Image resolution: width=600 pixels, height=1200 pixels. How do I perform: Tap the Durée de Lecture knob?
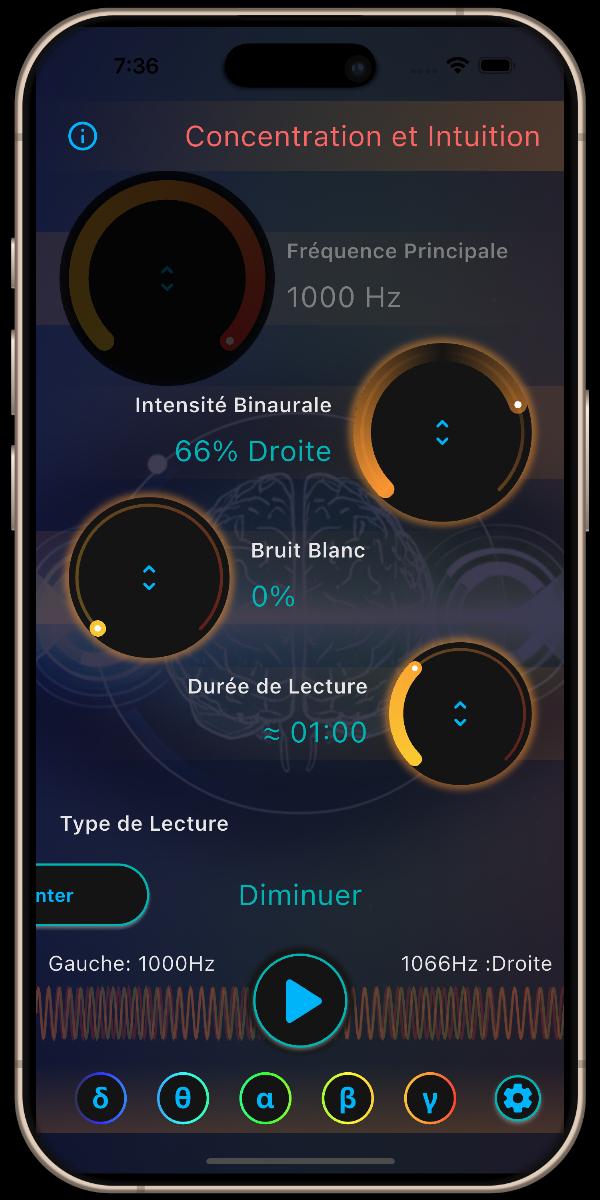(x=460, y=714)
